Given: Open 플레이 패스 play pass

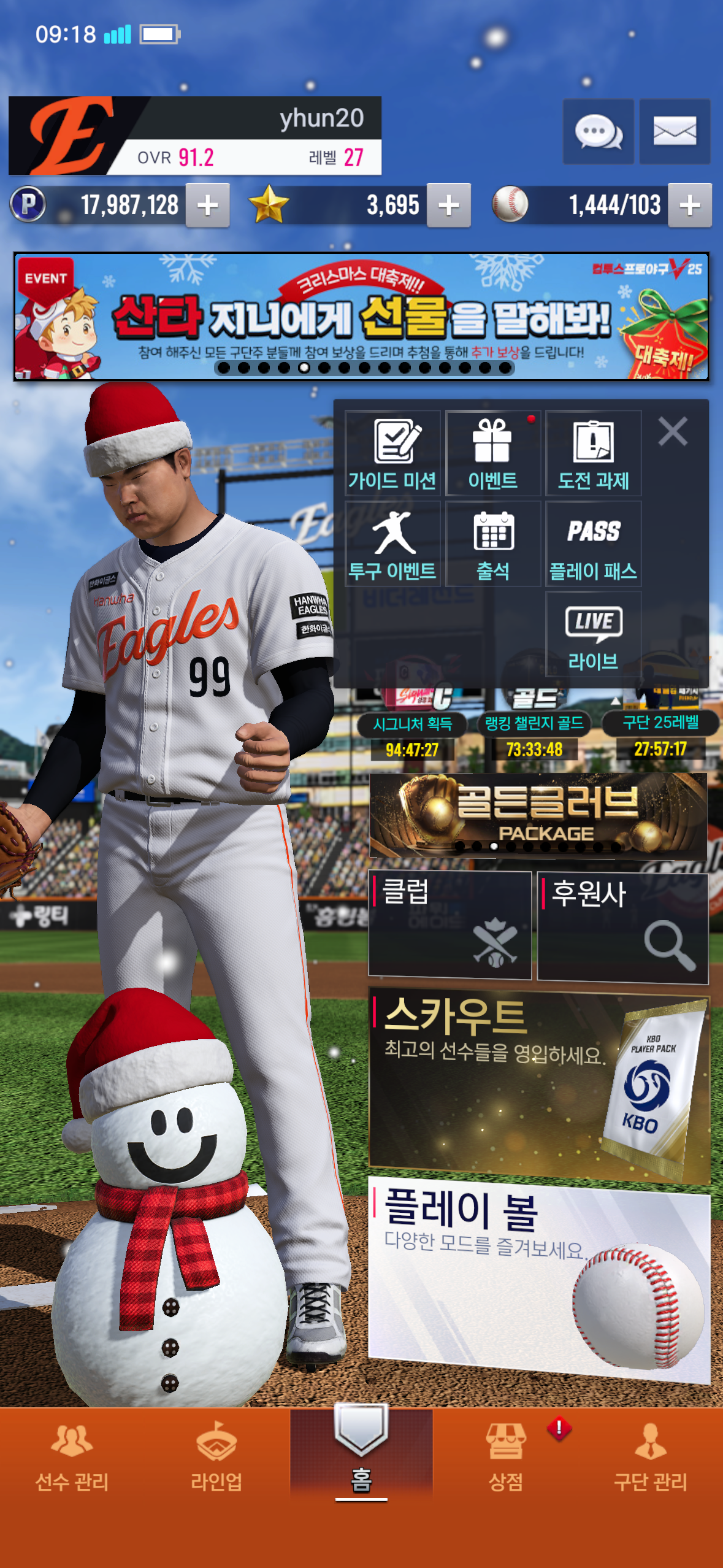Looking at the screenshot, I should (x=593, y=544).
